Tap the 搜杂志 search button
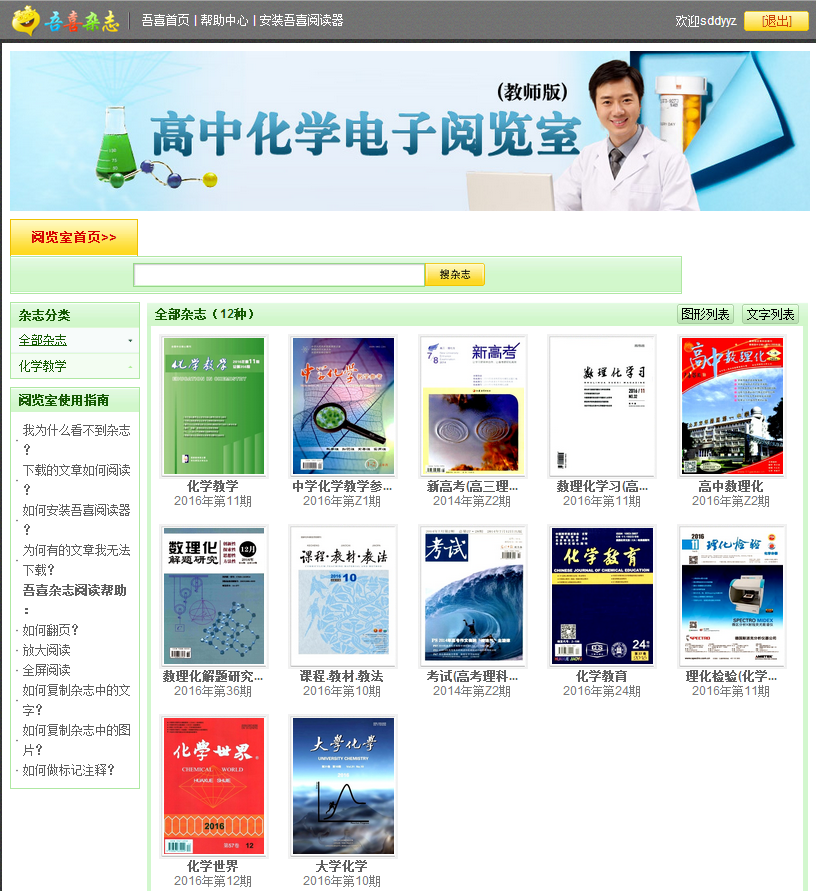Image resolution: width=816 pixels, height=891 pixels. coord(455,275)
